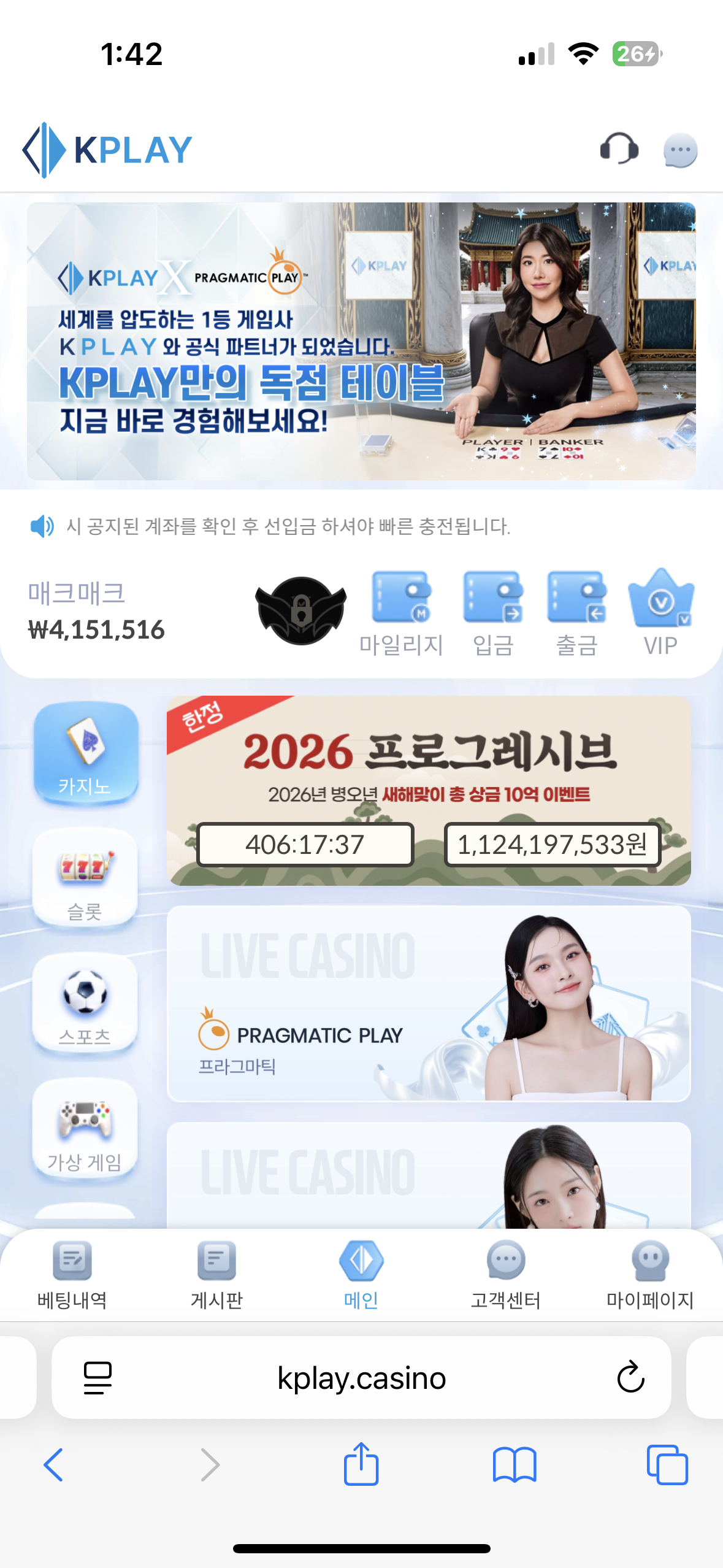The image size is (723, 1568).
Task: Select the 가상 게임 category
Action: (x=85, y=1129)
